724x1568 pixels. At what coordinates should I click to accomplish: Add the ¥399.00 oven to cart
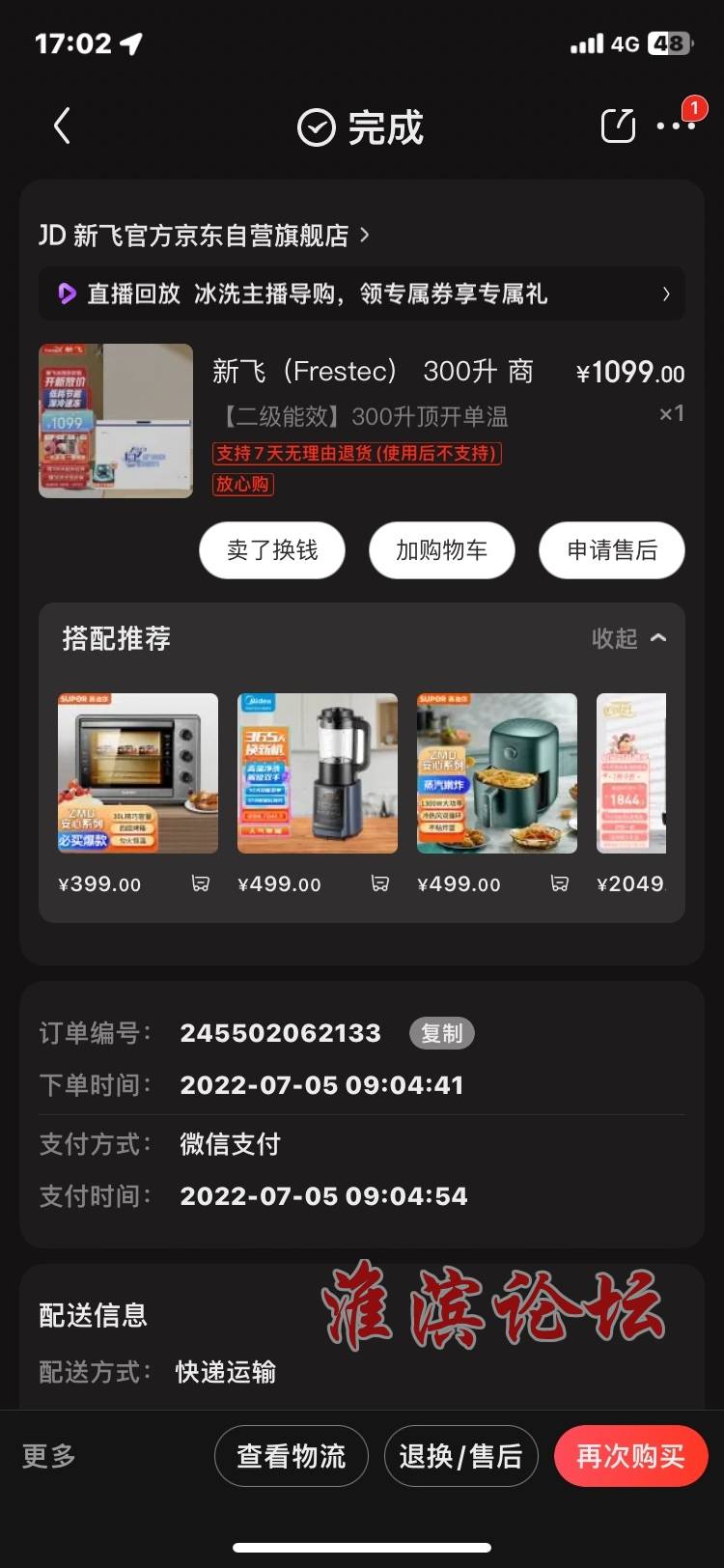point(201,883)
